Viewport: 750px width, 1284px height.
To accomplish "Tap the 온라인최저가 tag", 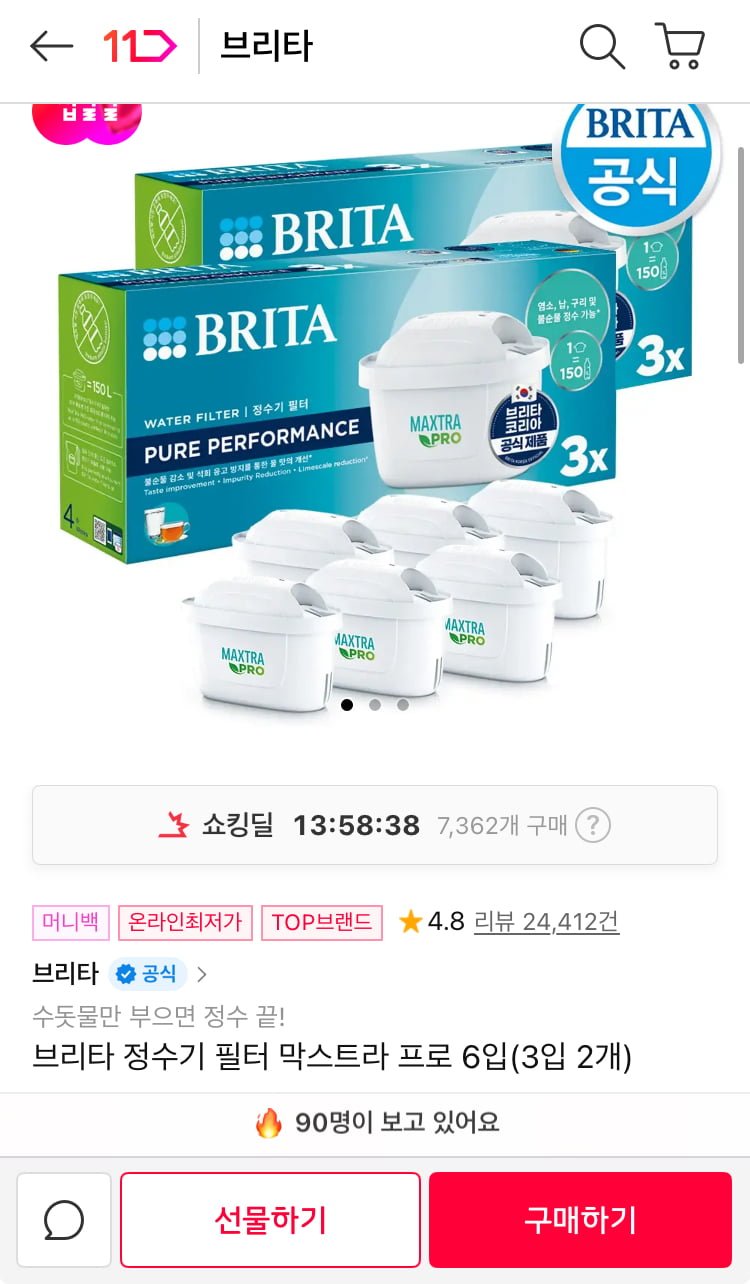I will click(185, 922).
